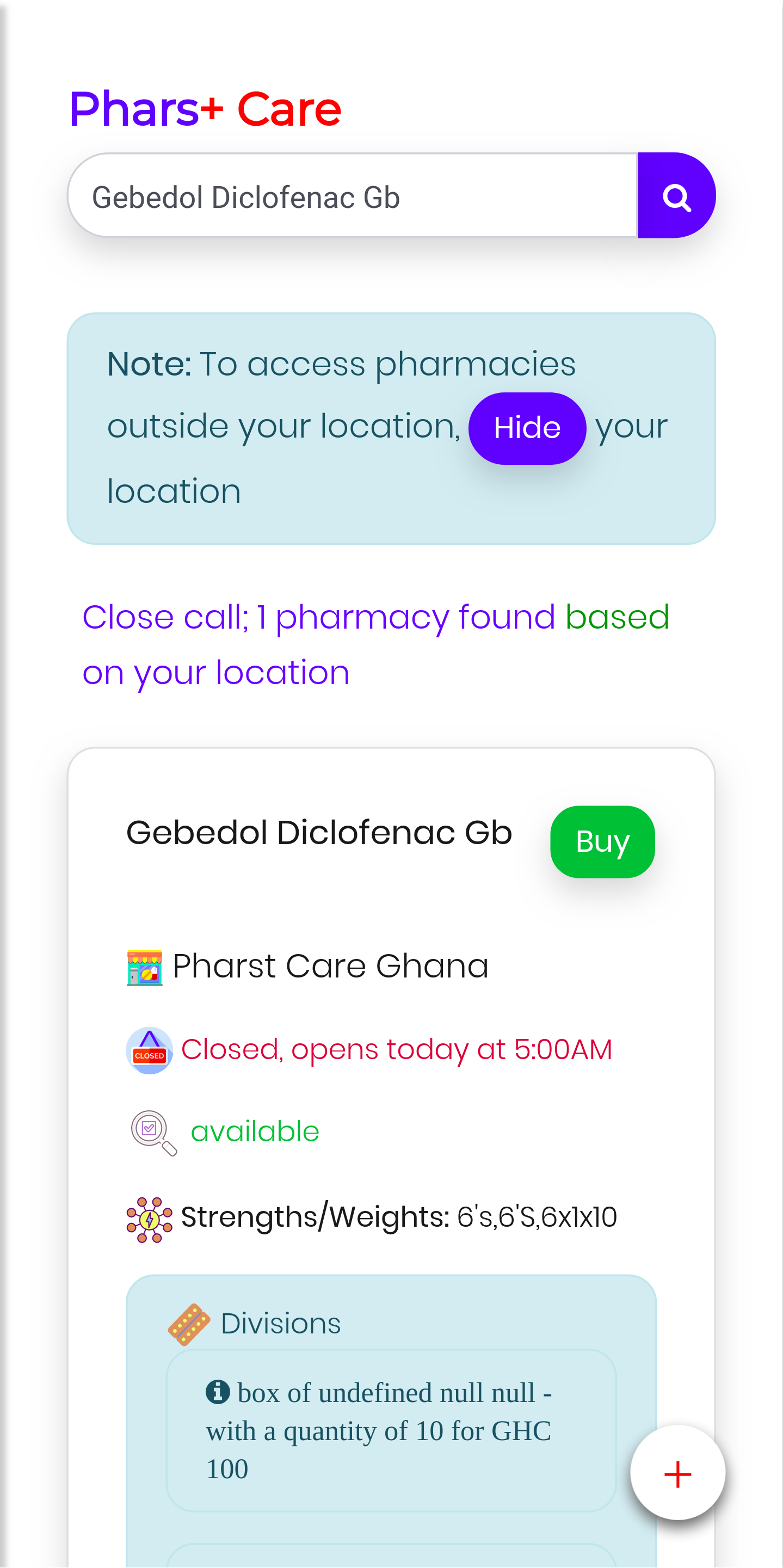Hide your location in the note
This screenshot has width=783, height=1568.
point(527,428)
